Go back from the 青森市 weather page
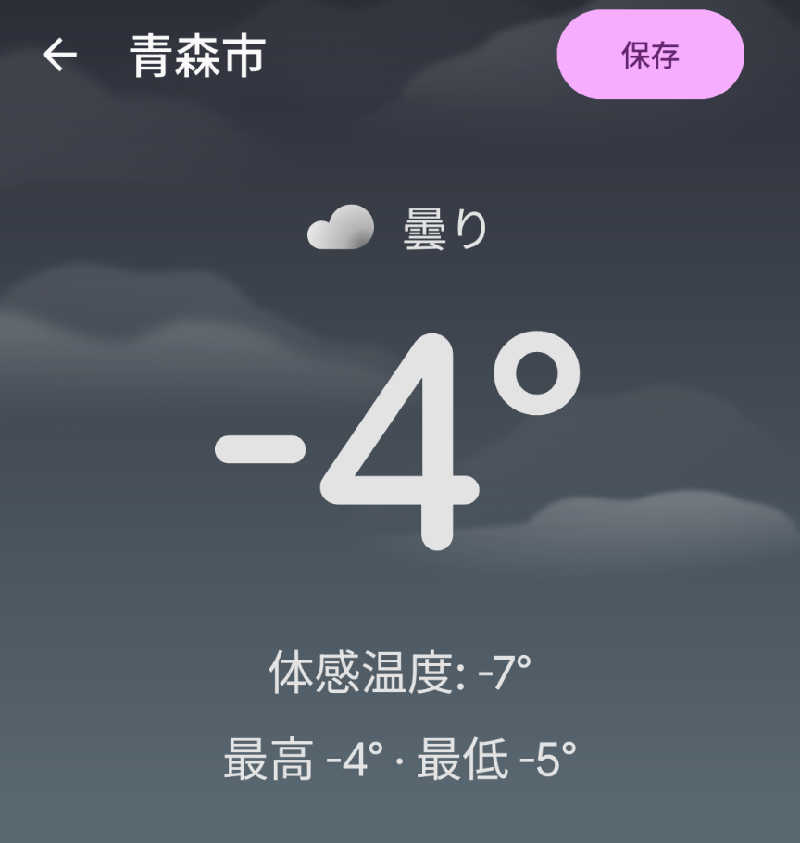Viewport: 800px width, 843px height. [x=60, y=56]
